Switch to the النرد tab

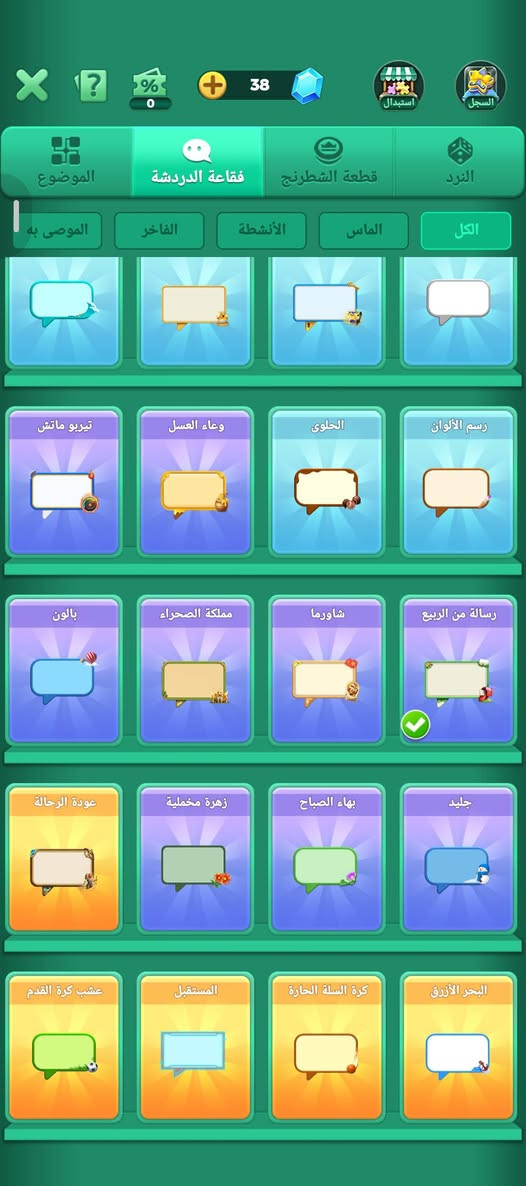pos(460,162)
